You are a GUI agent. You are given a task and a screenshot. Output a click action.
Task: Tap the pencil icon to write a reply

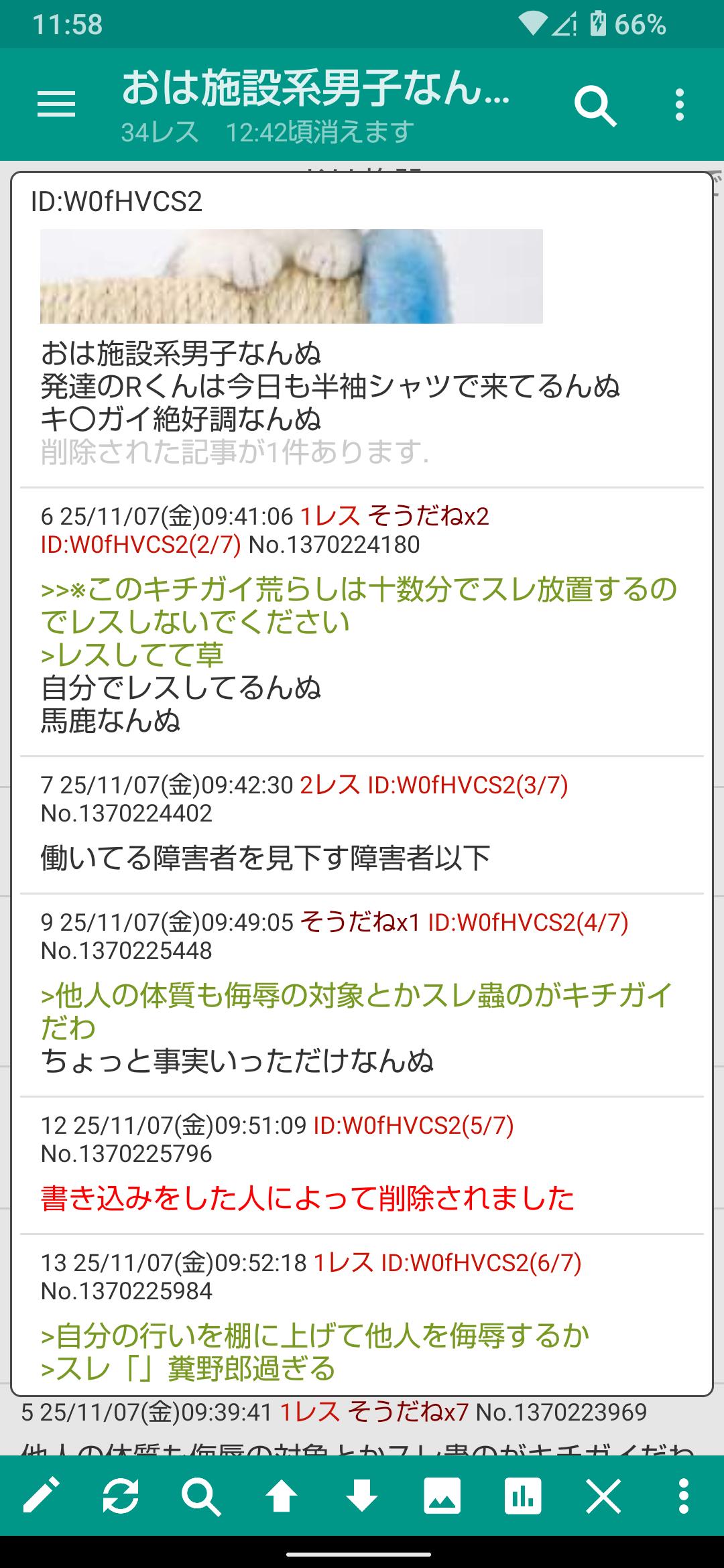(42, 1496)
